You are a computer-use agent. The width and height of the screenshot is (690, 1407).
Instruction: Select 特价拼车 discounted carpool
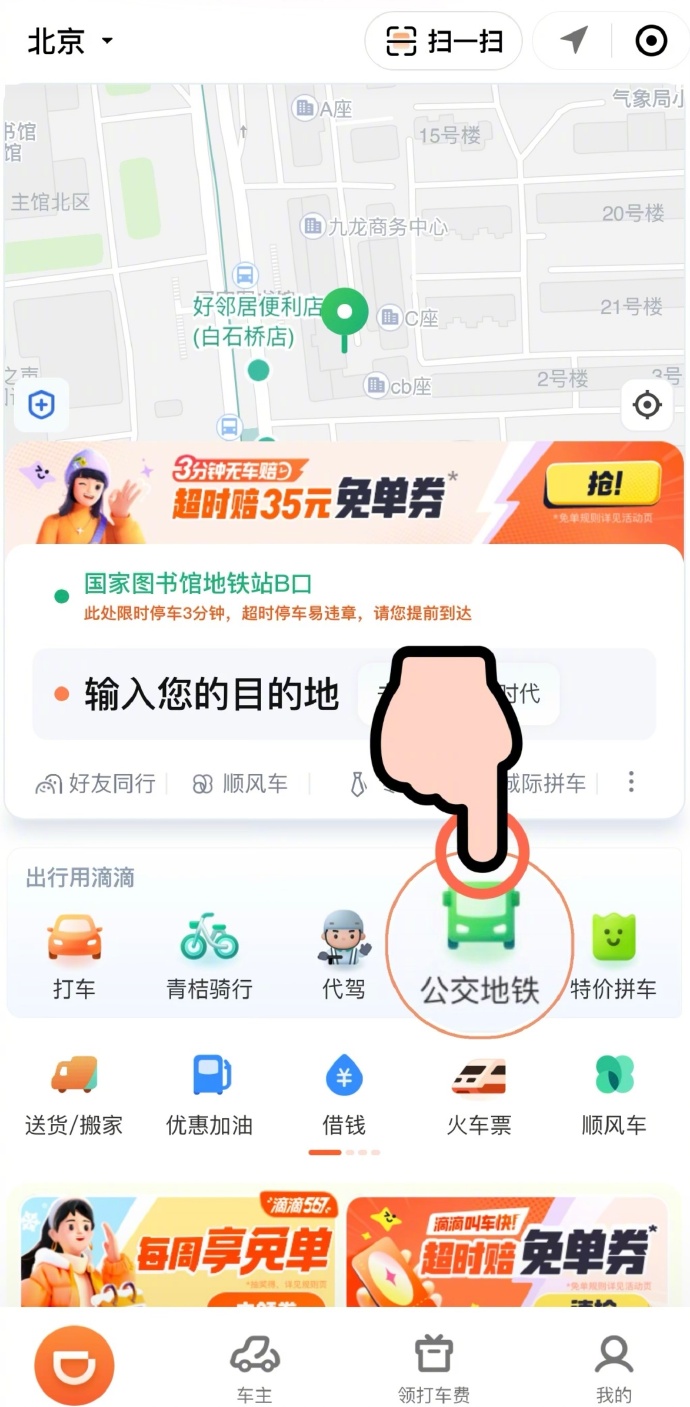(613, 955)
